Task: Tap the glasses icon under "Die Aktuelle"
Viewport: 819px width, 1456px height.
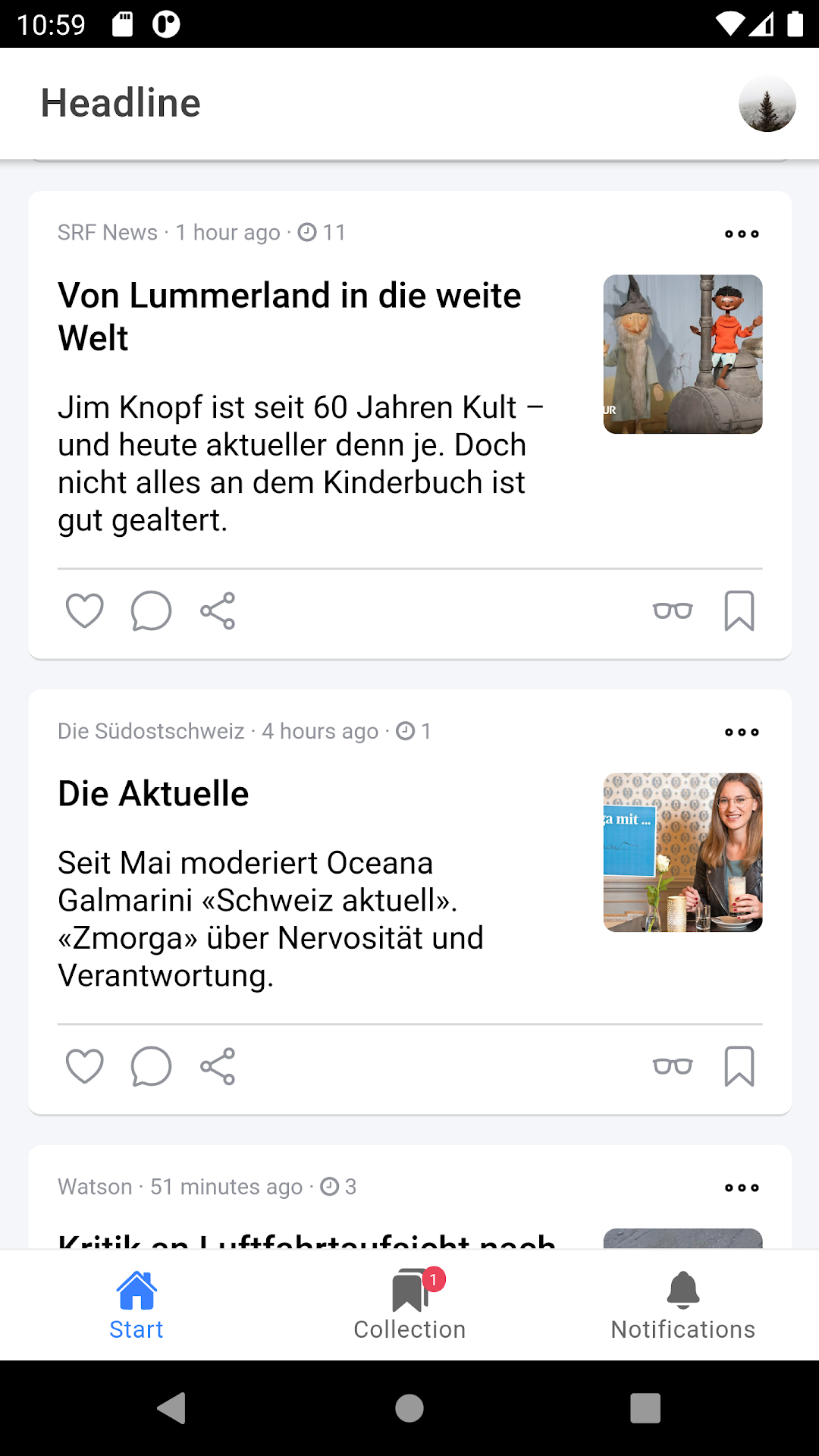Action: point(673,1066)
